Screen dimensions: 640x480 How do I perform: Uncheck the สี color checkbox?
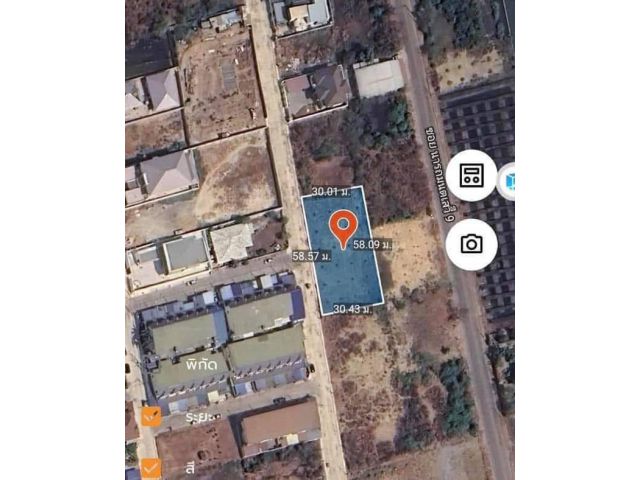coord(151,467)
